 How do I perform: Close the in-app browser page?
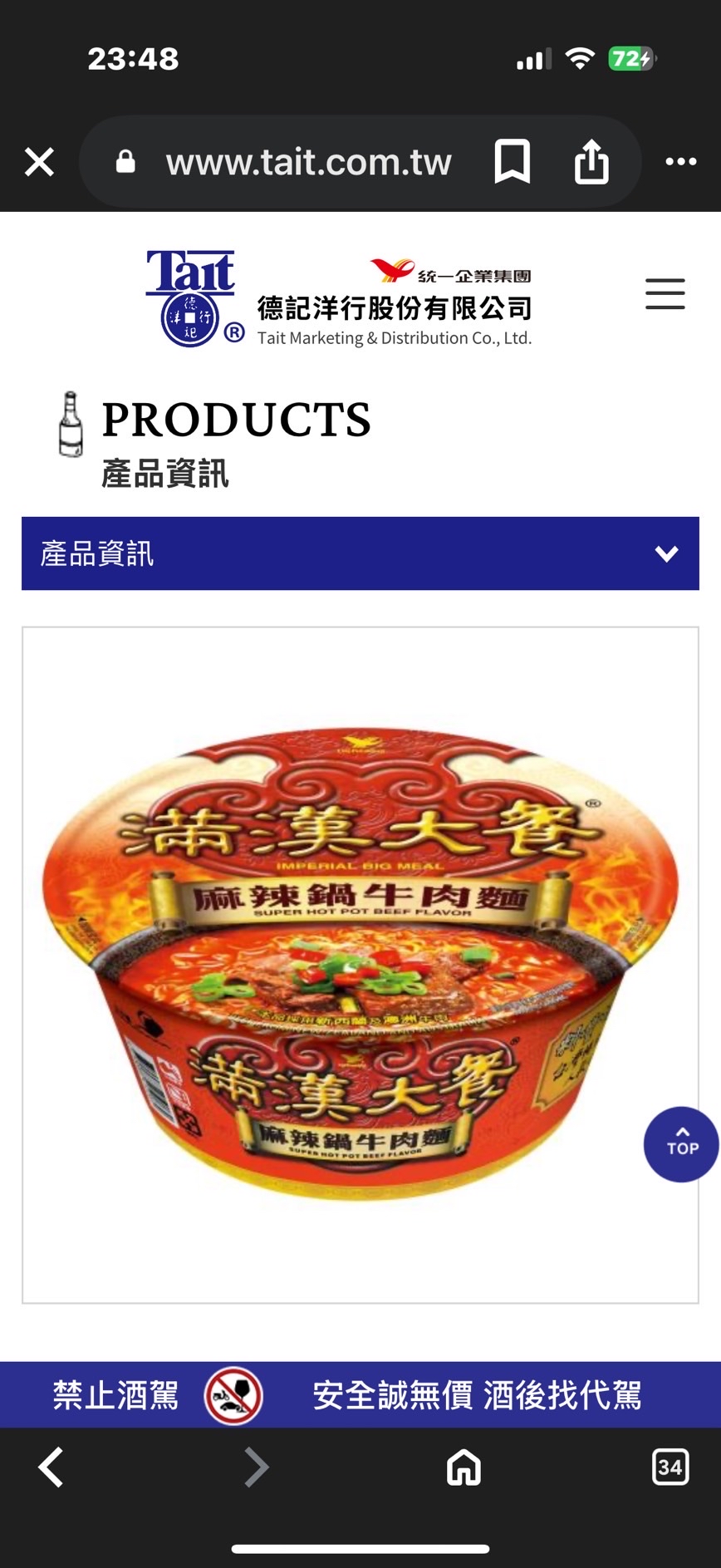39,162
